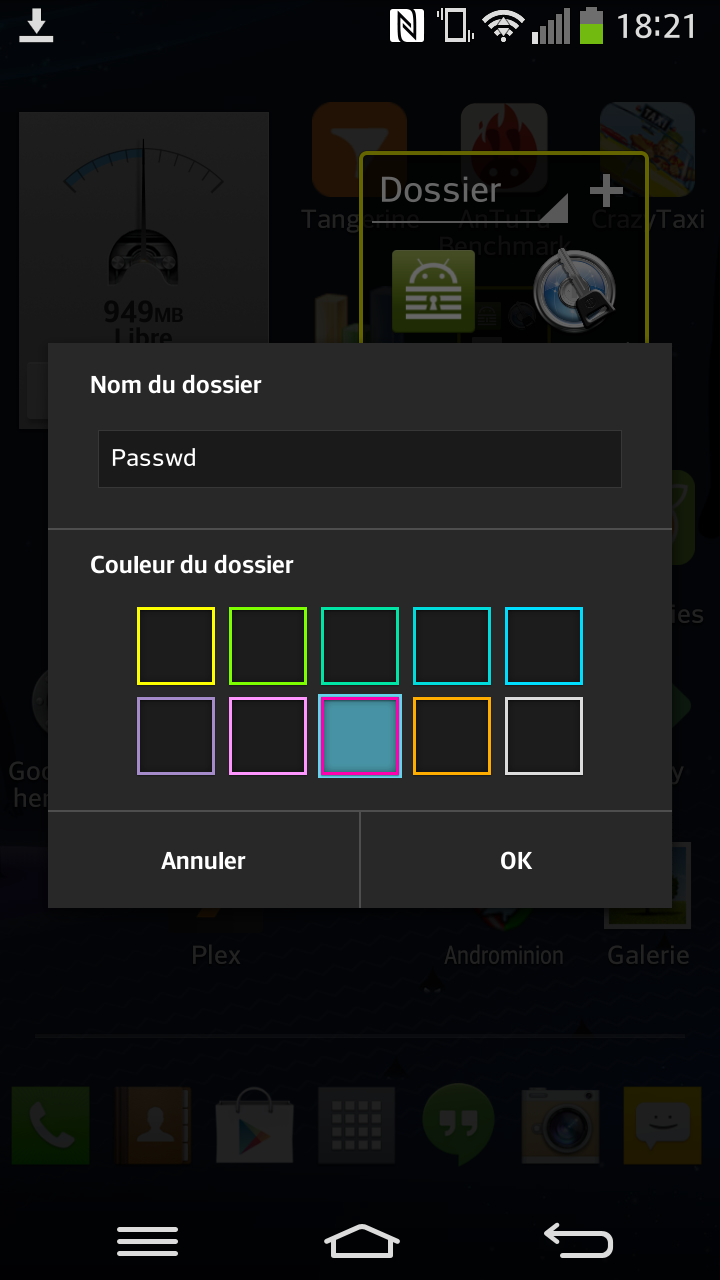Go back using the navigation bar arrow

click(x=578, y=1241)
